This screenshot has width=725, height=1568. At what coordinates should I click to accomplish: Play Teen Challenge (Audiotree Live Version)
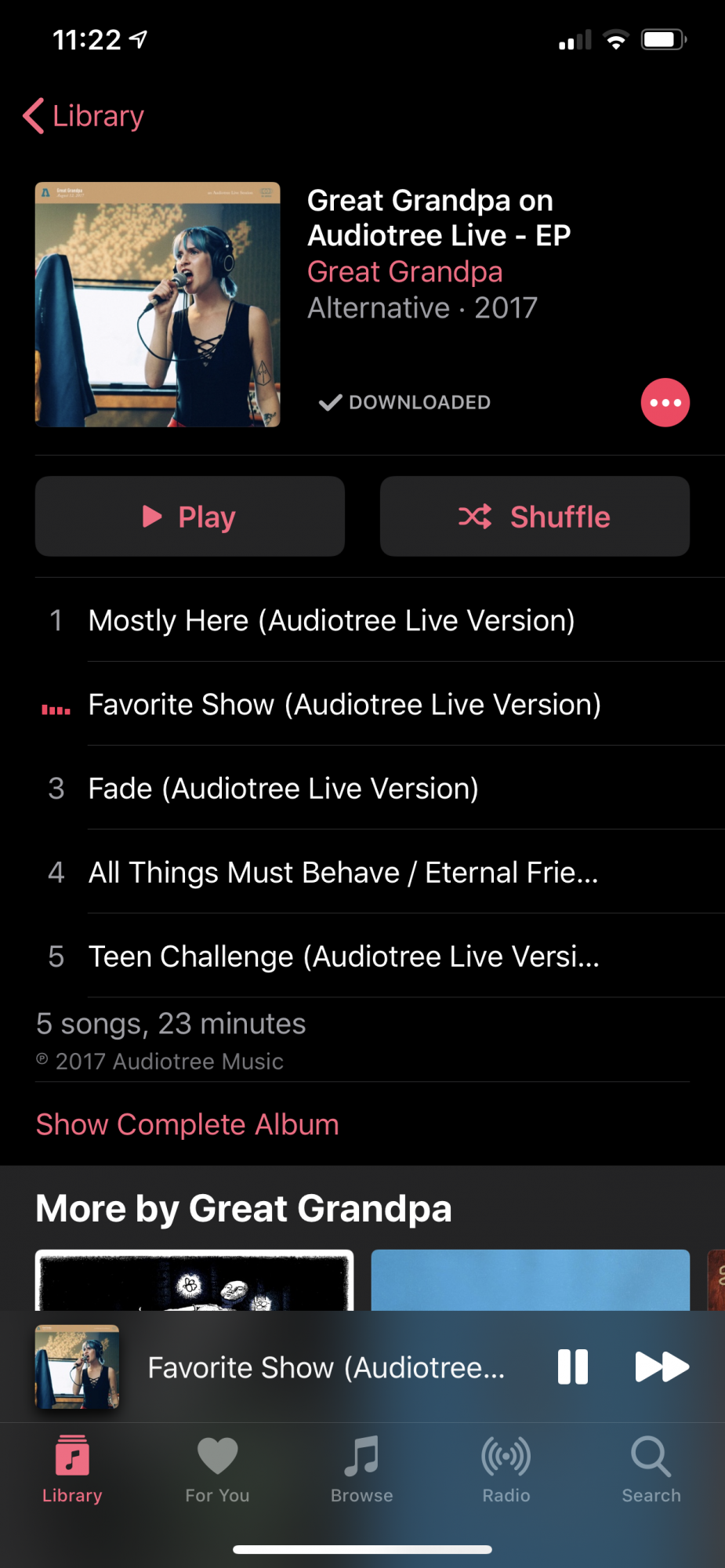[343, 956]
